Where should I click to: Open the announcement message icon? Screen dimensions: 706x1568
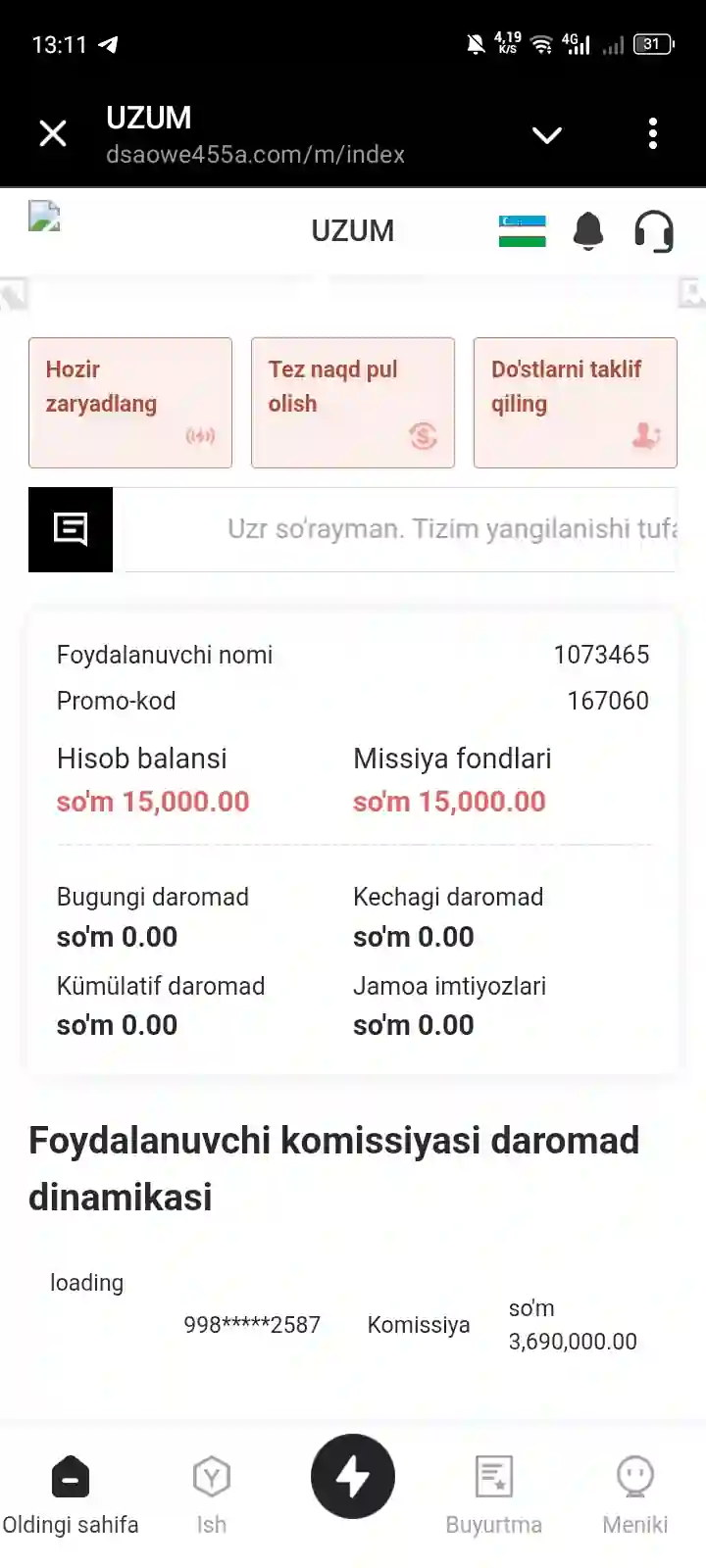pos(71,529)
